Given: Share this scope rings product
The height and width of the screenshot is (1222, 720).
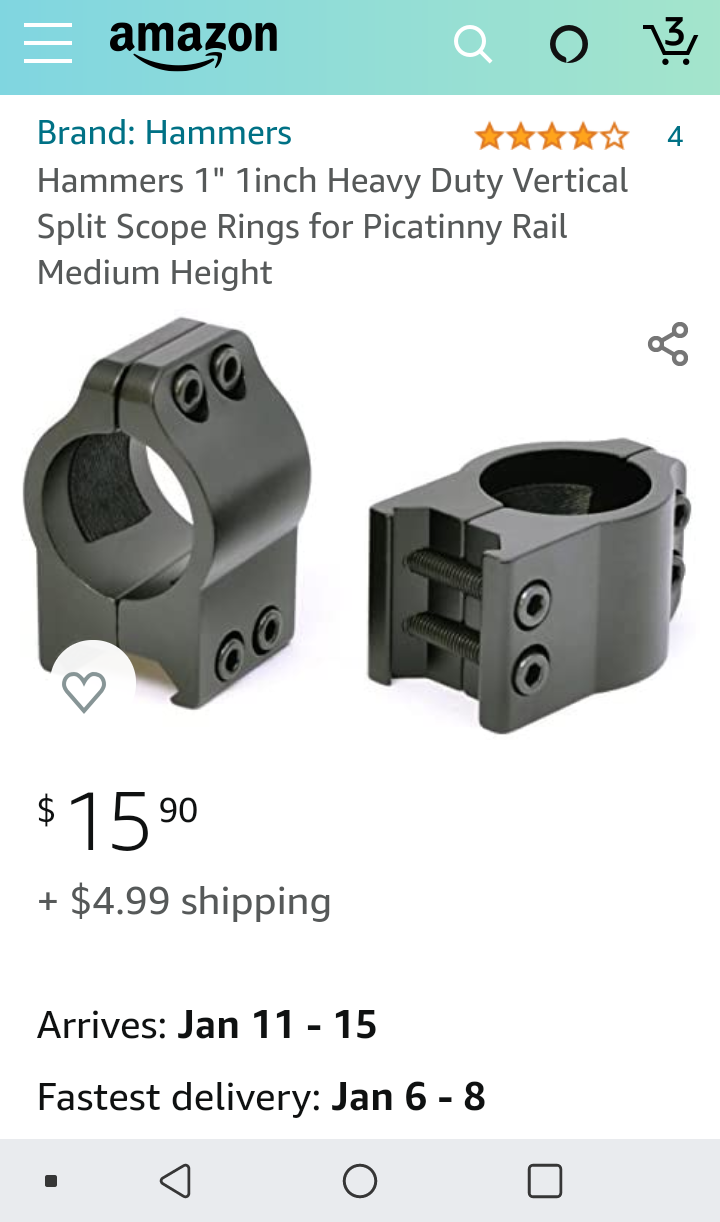Looking at the screenshot, I should (x=668, y=344).
